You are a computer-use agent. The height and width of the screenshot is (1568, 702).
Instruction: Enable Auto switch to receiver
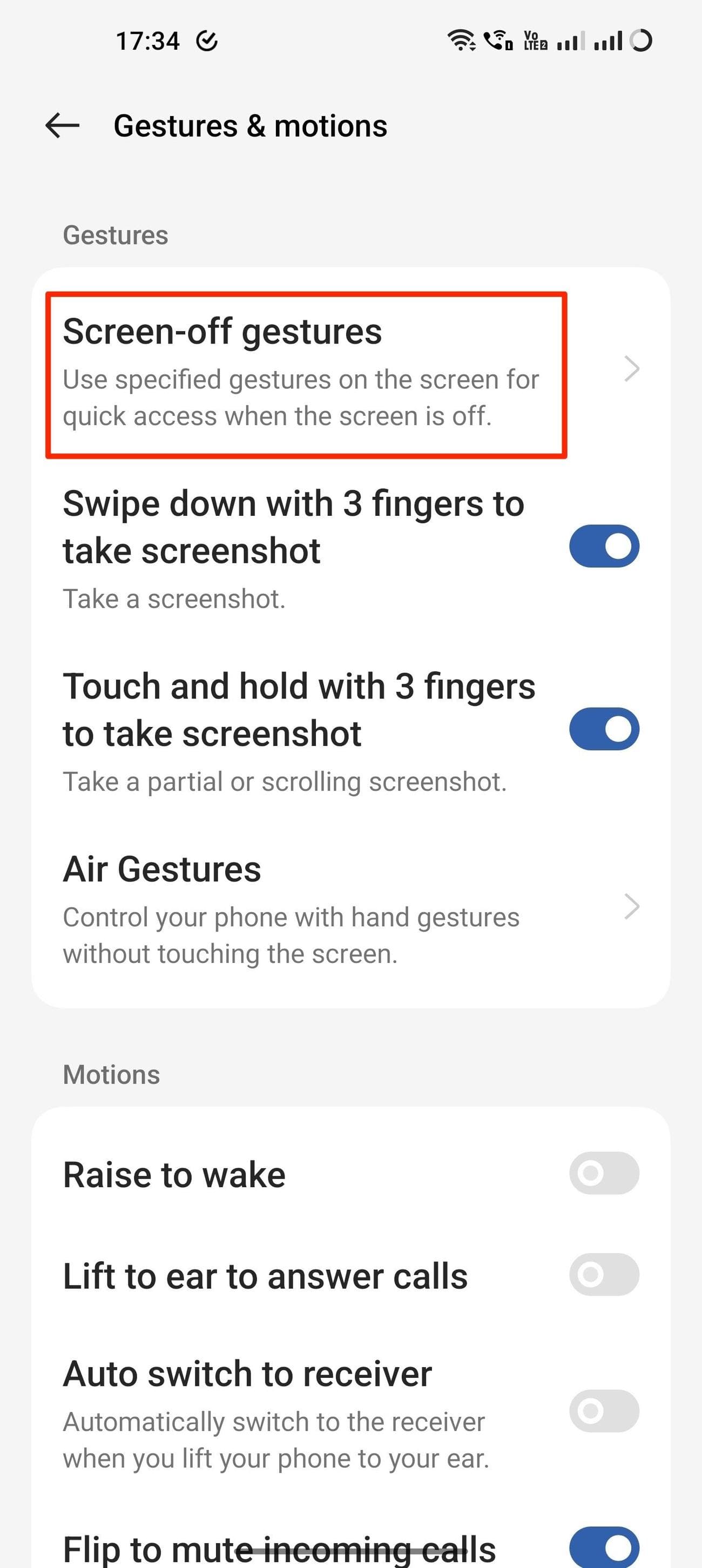[604, 1410]
